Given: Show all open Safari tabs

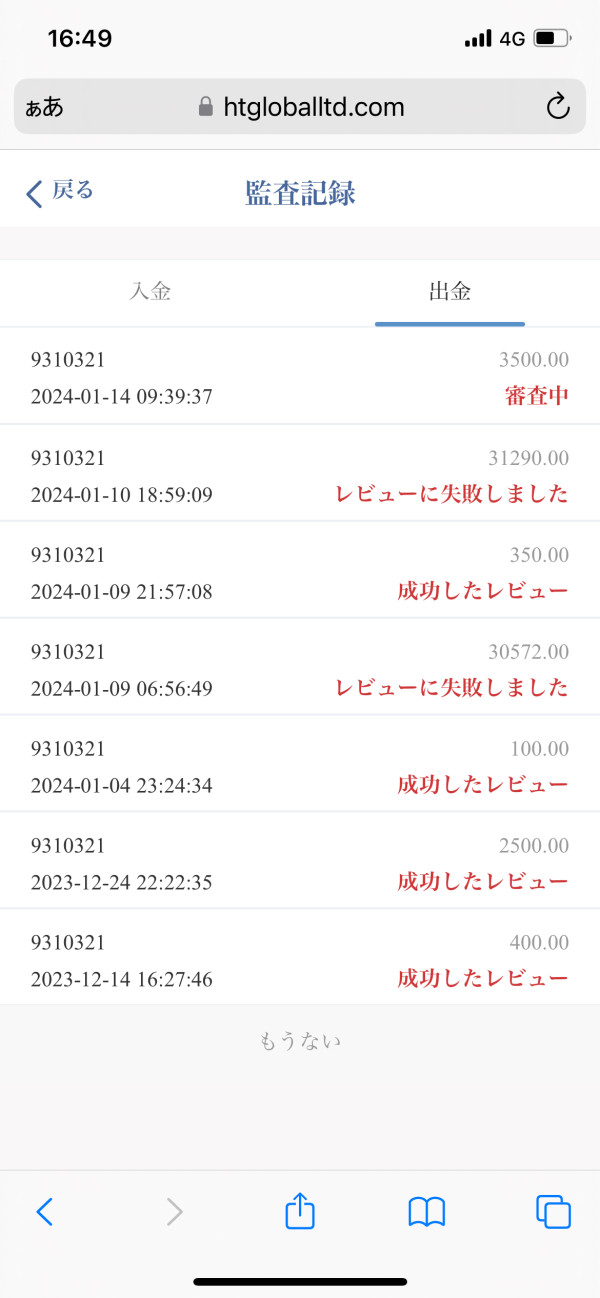Looking at the screenshot, I should click(553, 1212).
